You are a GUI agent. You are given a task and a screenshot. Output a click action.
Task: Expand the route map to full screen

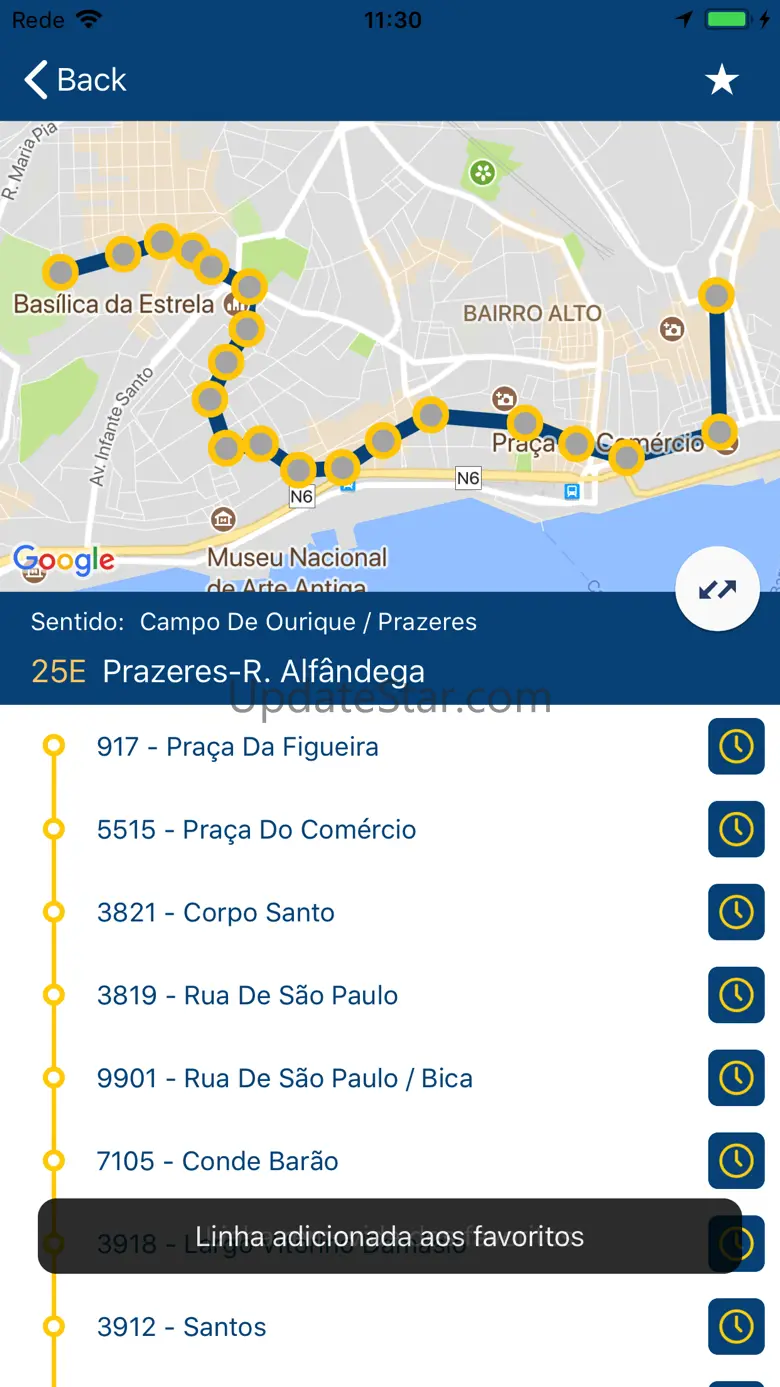(x=717, y=590)
